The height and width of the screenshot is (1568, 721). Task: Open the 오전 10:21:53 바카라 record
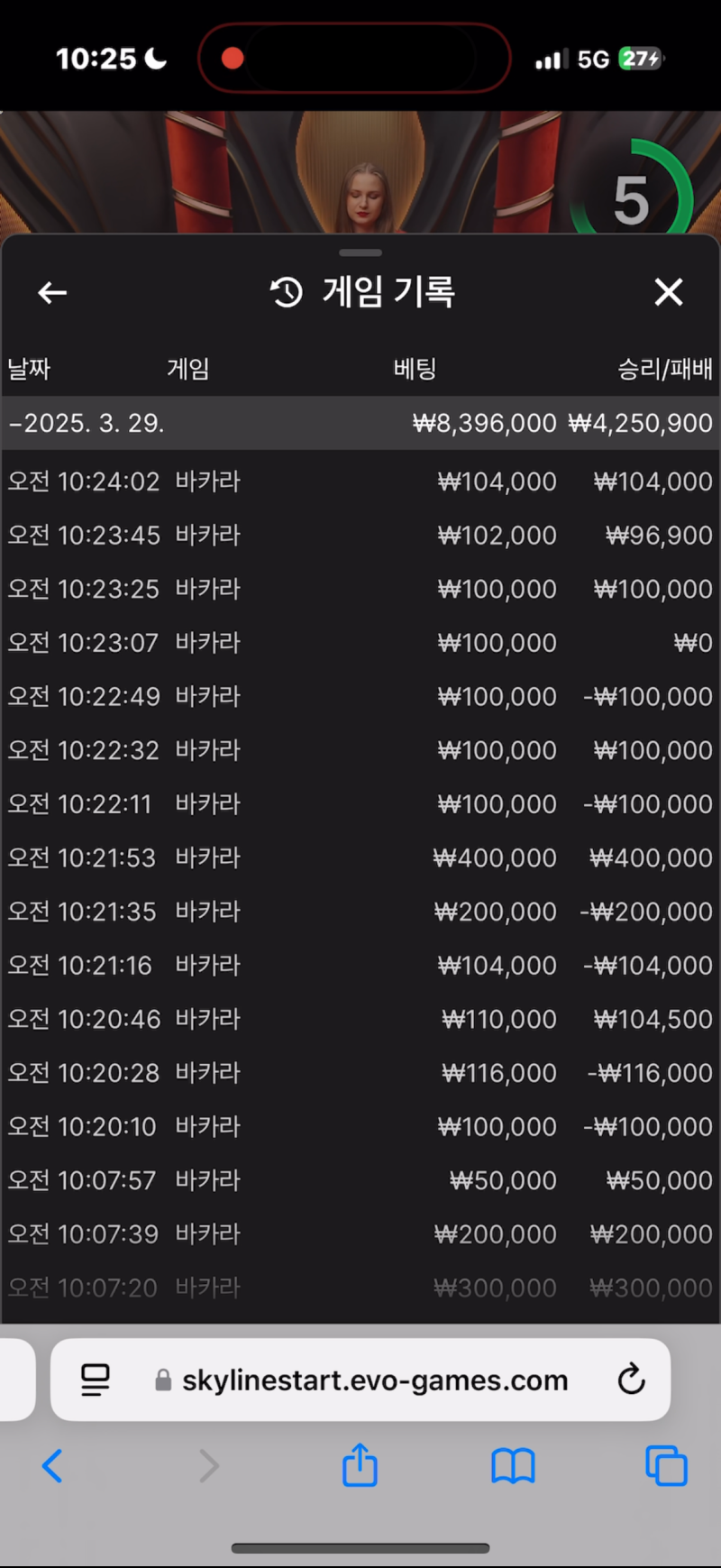click(360, 857)
